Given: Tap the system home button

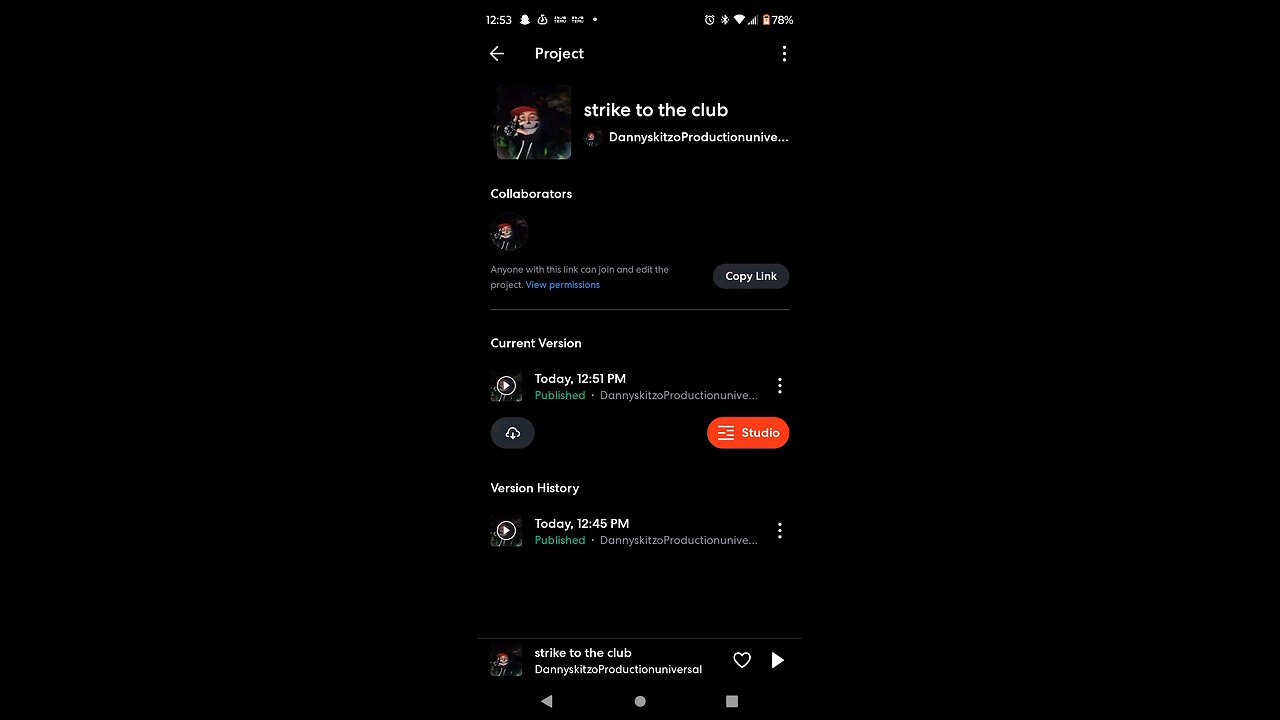Looking at the screenshot, I should click(x=640, y=701).
